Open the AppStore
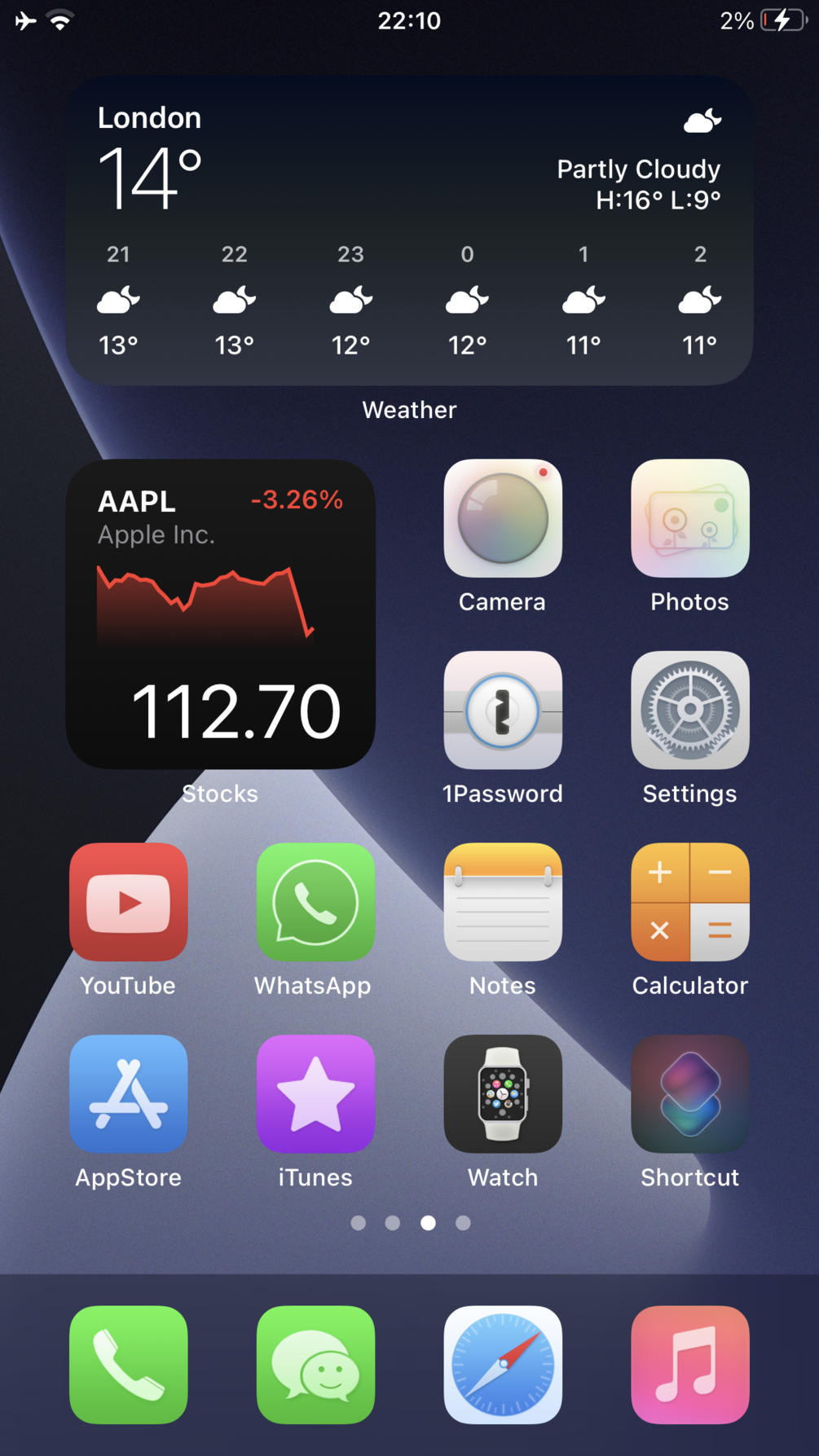819x1456 pixels. 129,1093
